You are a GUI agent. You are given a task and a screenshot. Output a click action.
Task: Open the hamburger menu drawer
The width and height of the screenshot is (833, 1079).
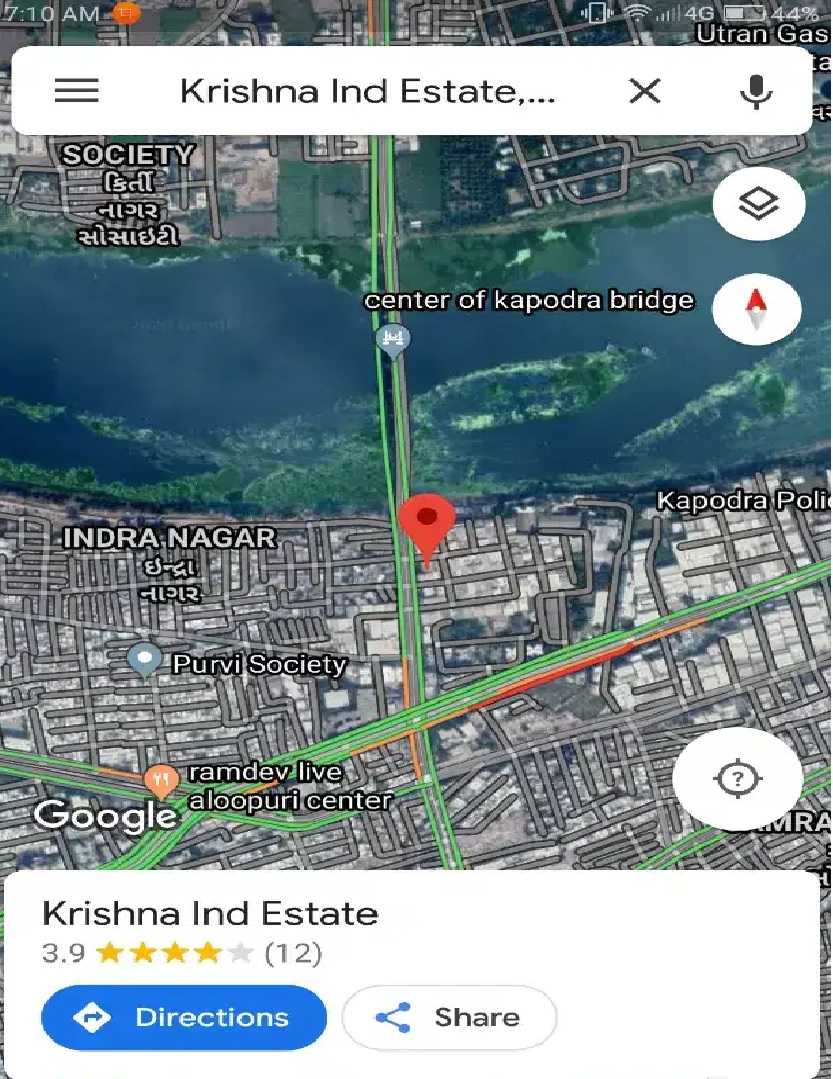77,91
